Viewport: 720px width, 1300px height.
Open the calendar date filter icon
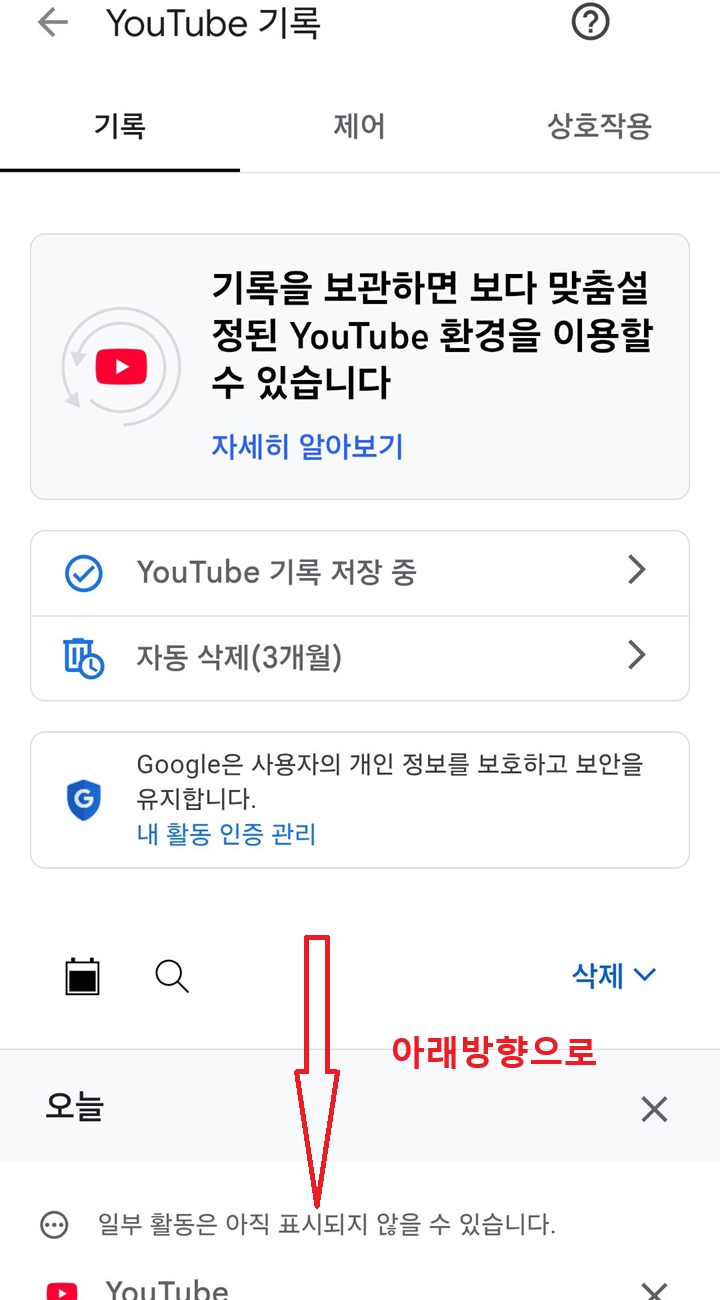click(x=84, y=977)
